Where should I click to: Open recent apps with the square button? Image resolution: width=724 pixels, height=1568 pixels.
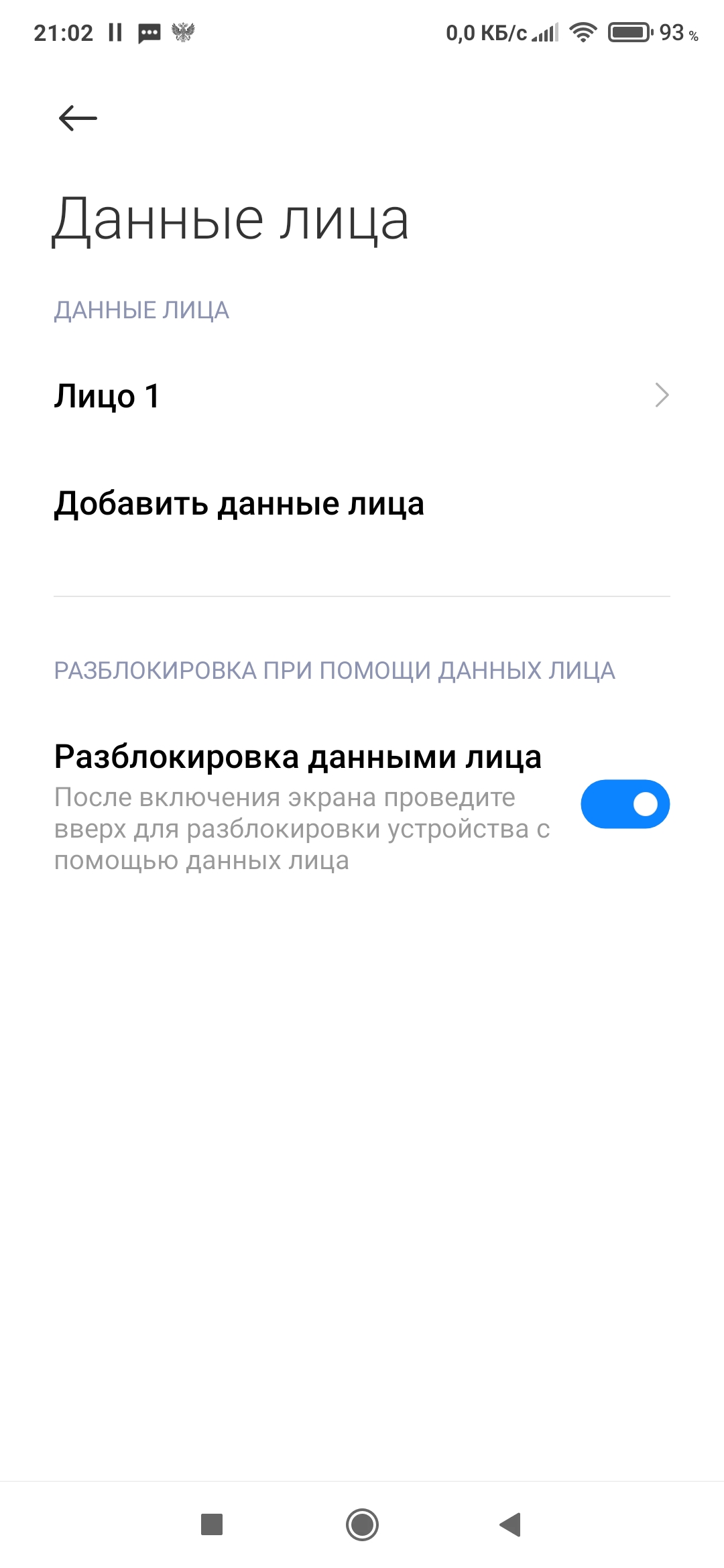coord(212,1524)
